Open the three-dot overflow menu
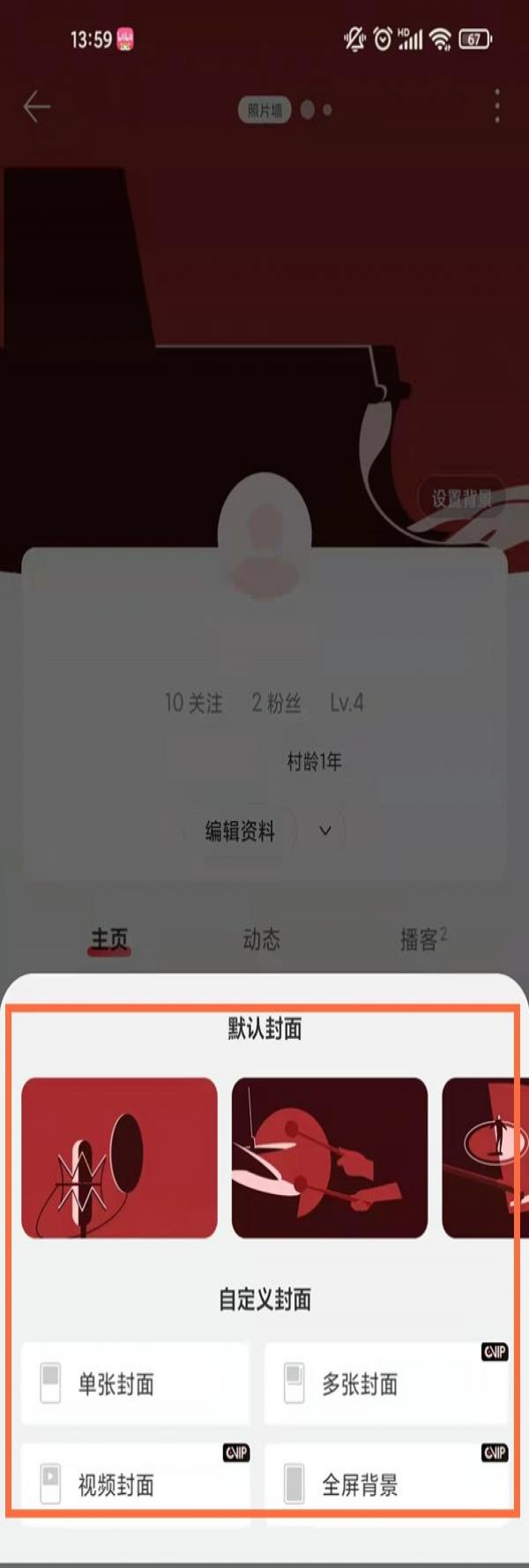The image size is (529, 1568). tap(497, 106)
